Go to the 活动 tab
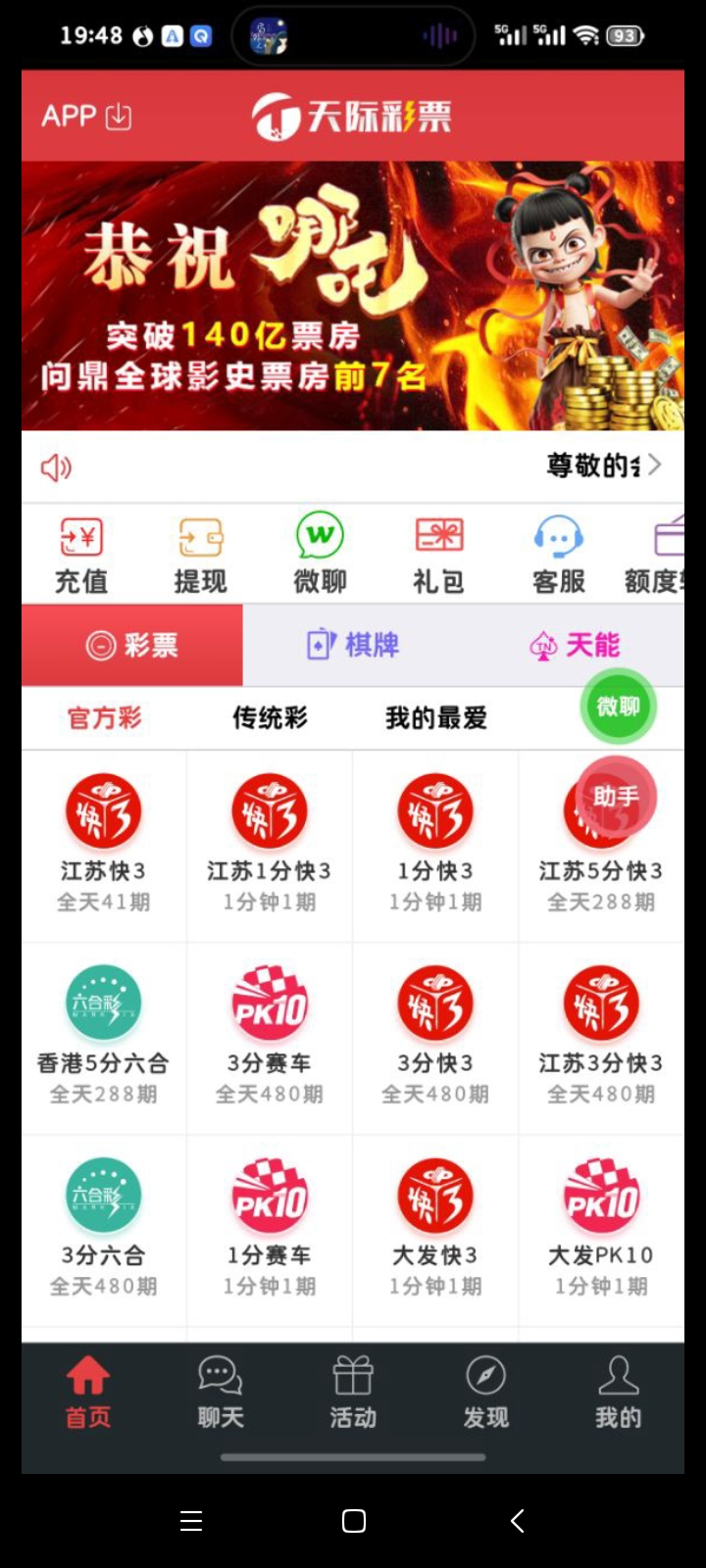The width and height of the screenshot is (706, 1568). point(353,1393)
